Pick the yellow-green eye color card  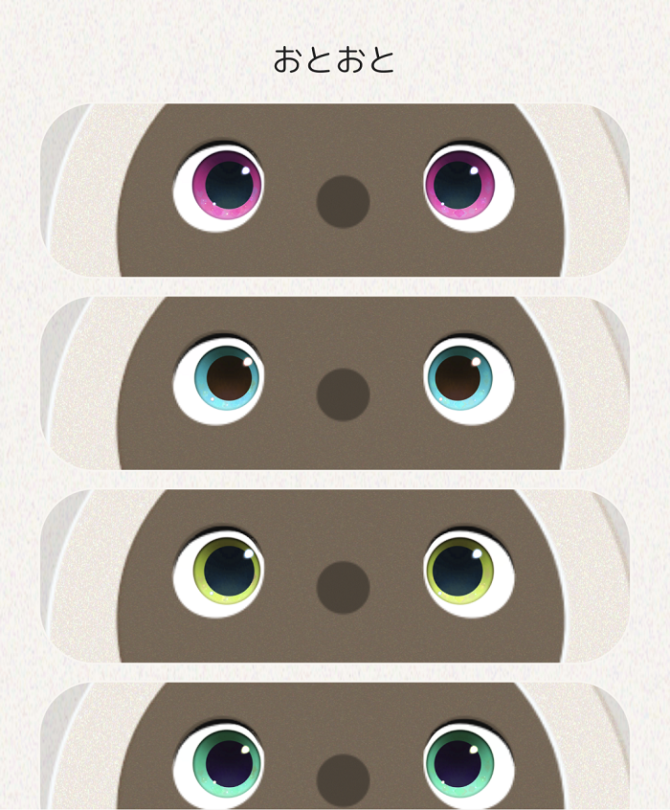[x=335, y=576]
